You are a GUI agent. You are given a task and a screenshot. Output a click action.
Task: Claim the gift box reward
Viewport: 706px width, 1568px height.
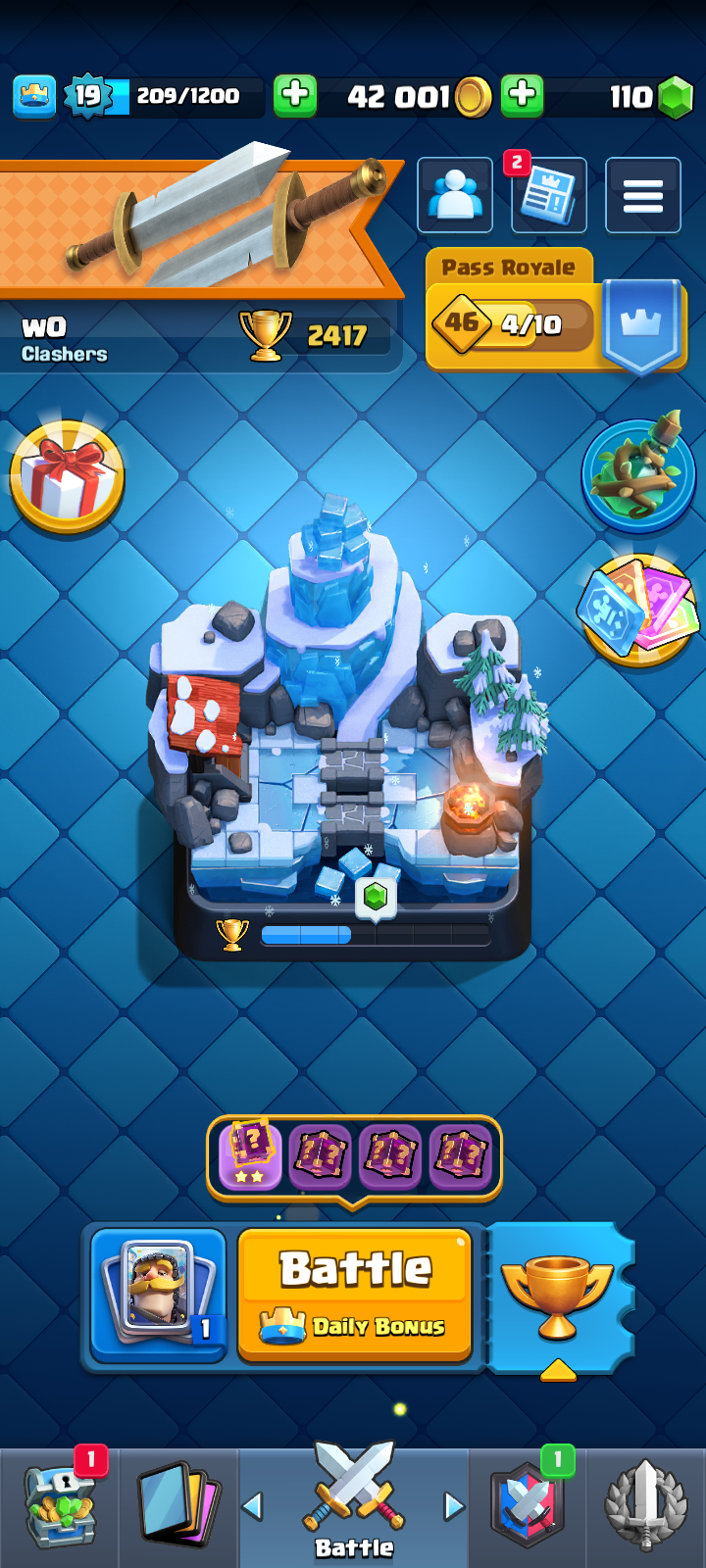(x=67, y=477)
